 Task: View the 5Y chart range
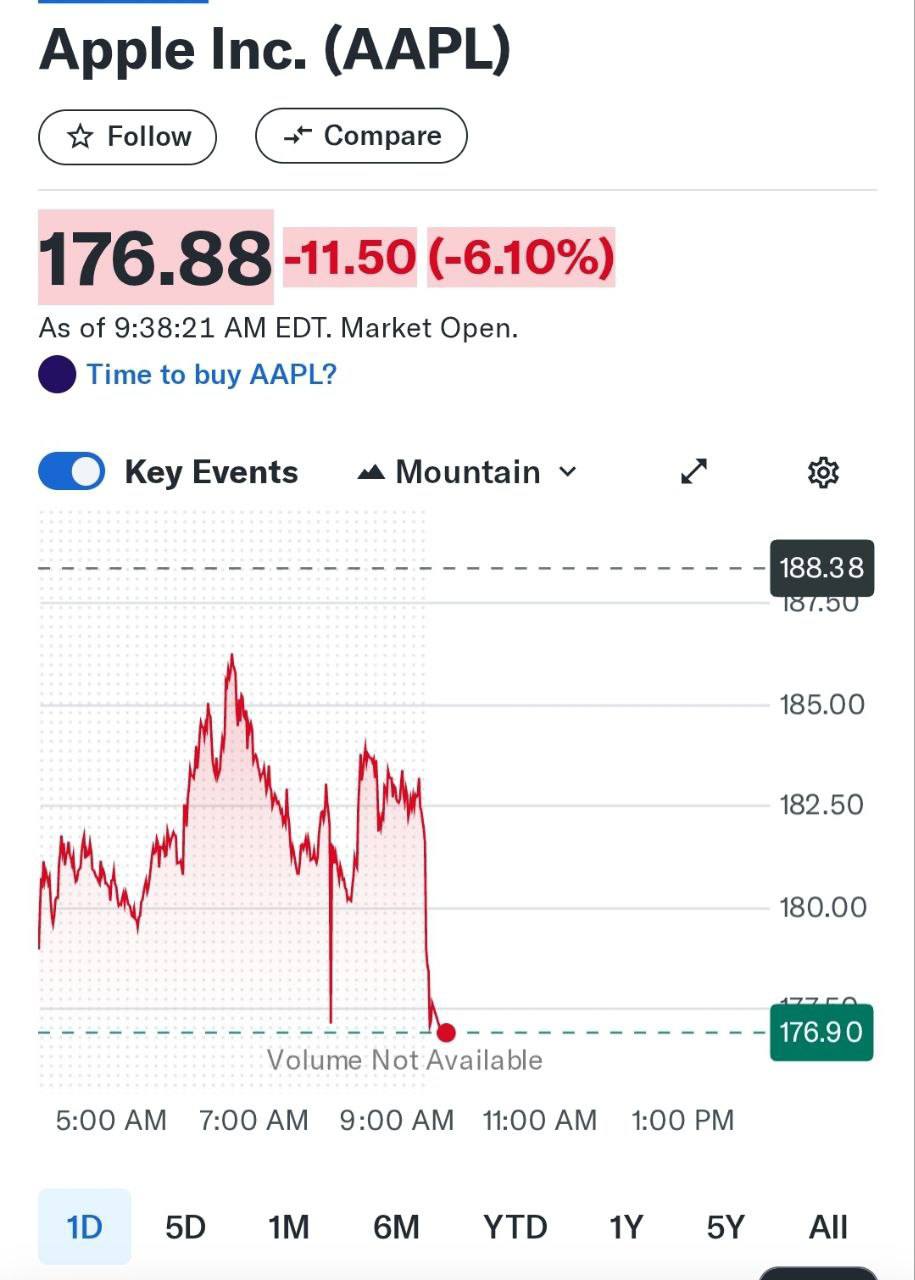coord(727,1226)
